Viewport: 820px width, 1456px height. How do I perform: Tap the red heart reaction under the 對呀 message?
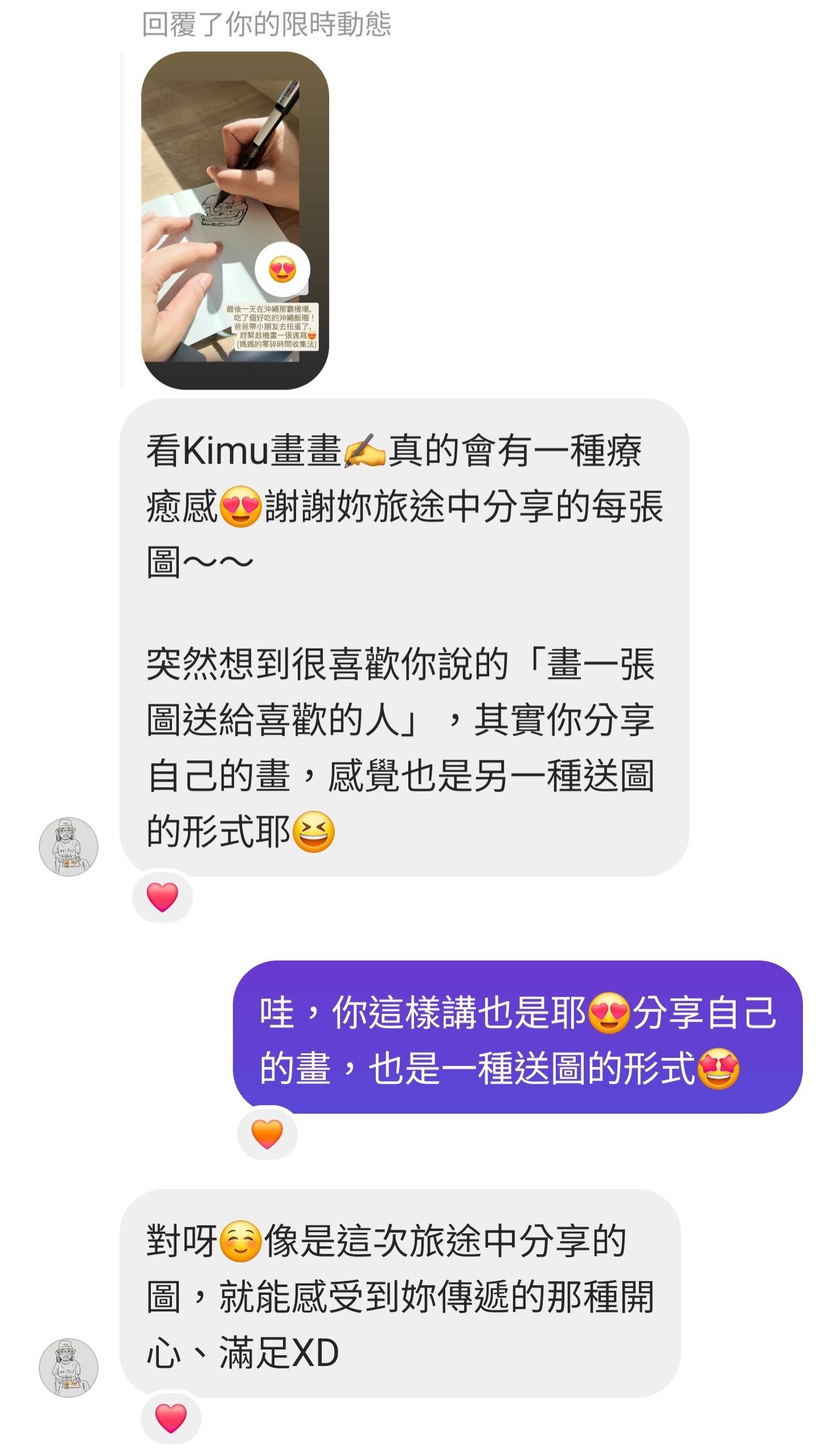(171, 1418)
